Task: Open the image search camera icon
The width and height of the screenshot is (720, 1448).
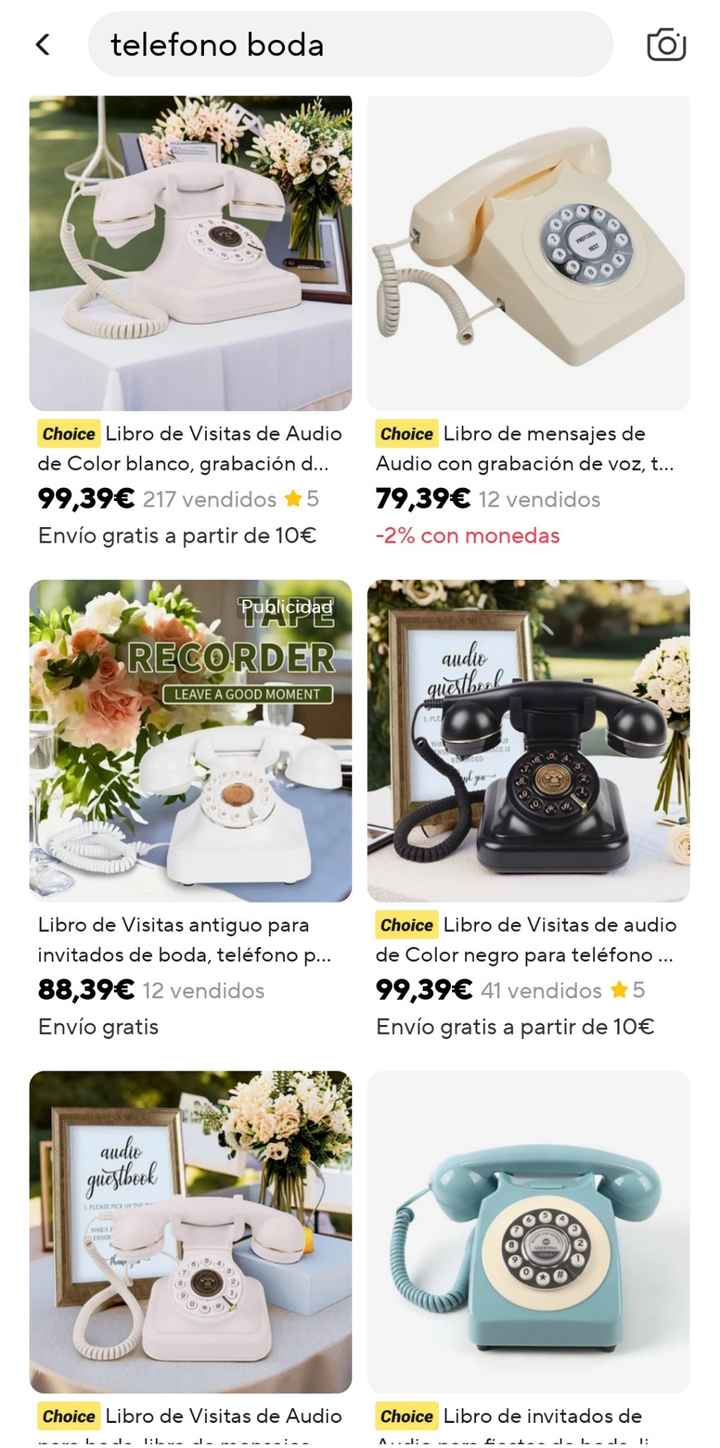Action: pyautogui.click(x=666, y=44)
